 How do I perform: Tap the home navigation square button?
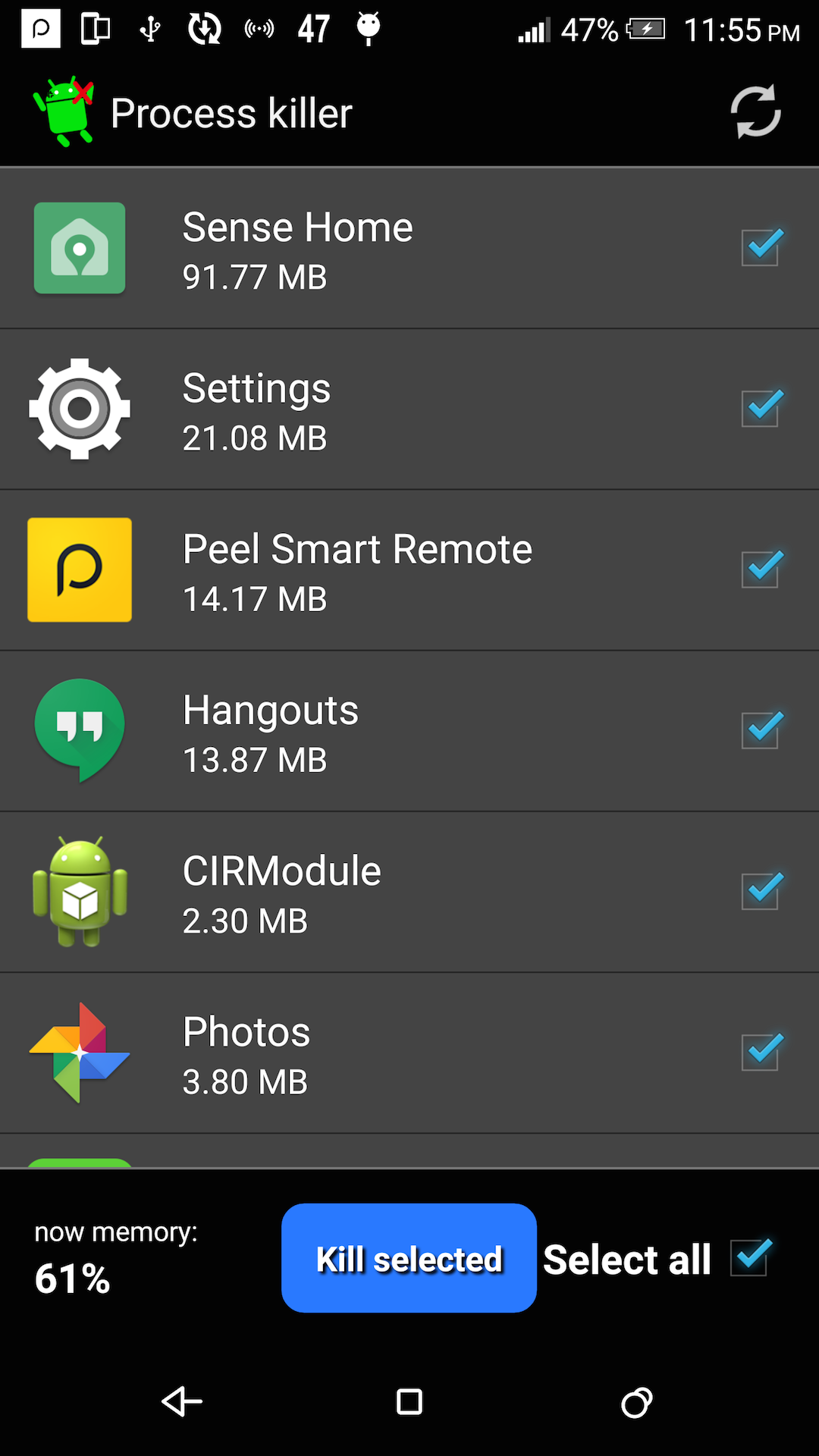click(x=408, y=1402)
